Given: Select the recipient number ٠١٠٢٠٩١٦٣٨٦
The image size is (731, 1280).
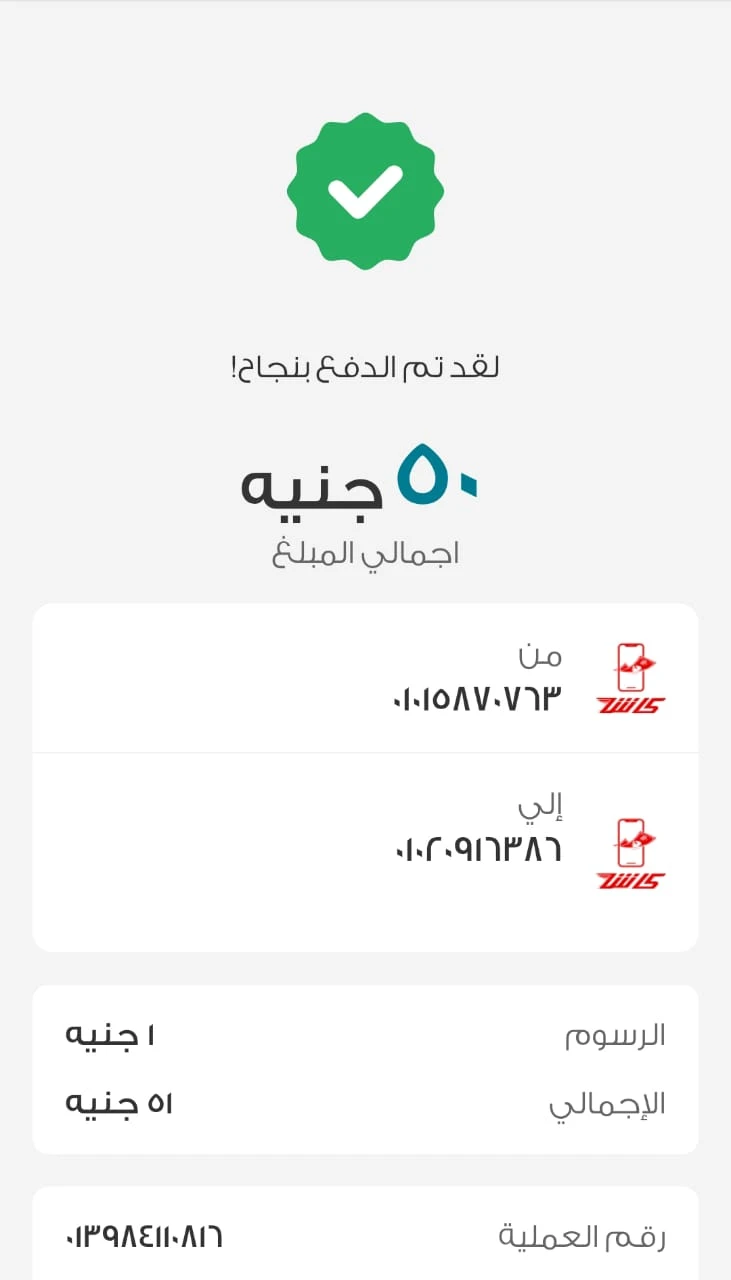Looking at the screenshot, I should pyautogui.click(x=480, y=848).
